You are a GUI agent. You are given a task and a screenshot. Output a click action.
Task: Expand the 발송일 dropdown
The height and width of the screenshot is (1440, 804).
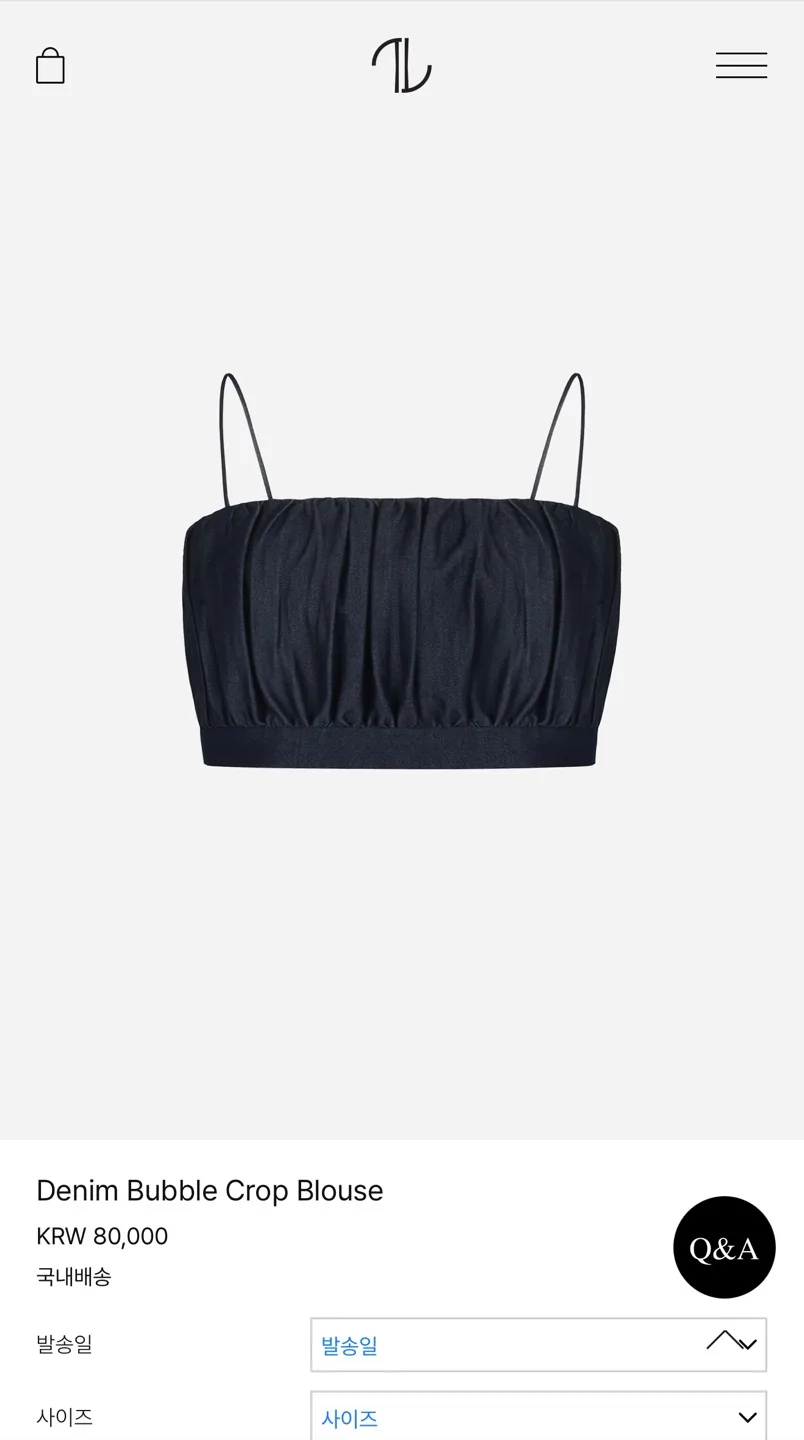(538, 1345)
